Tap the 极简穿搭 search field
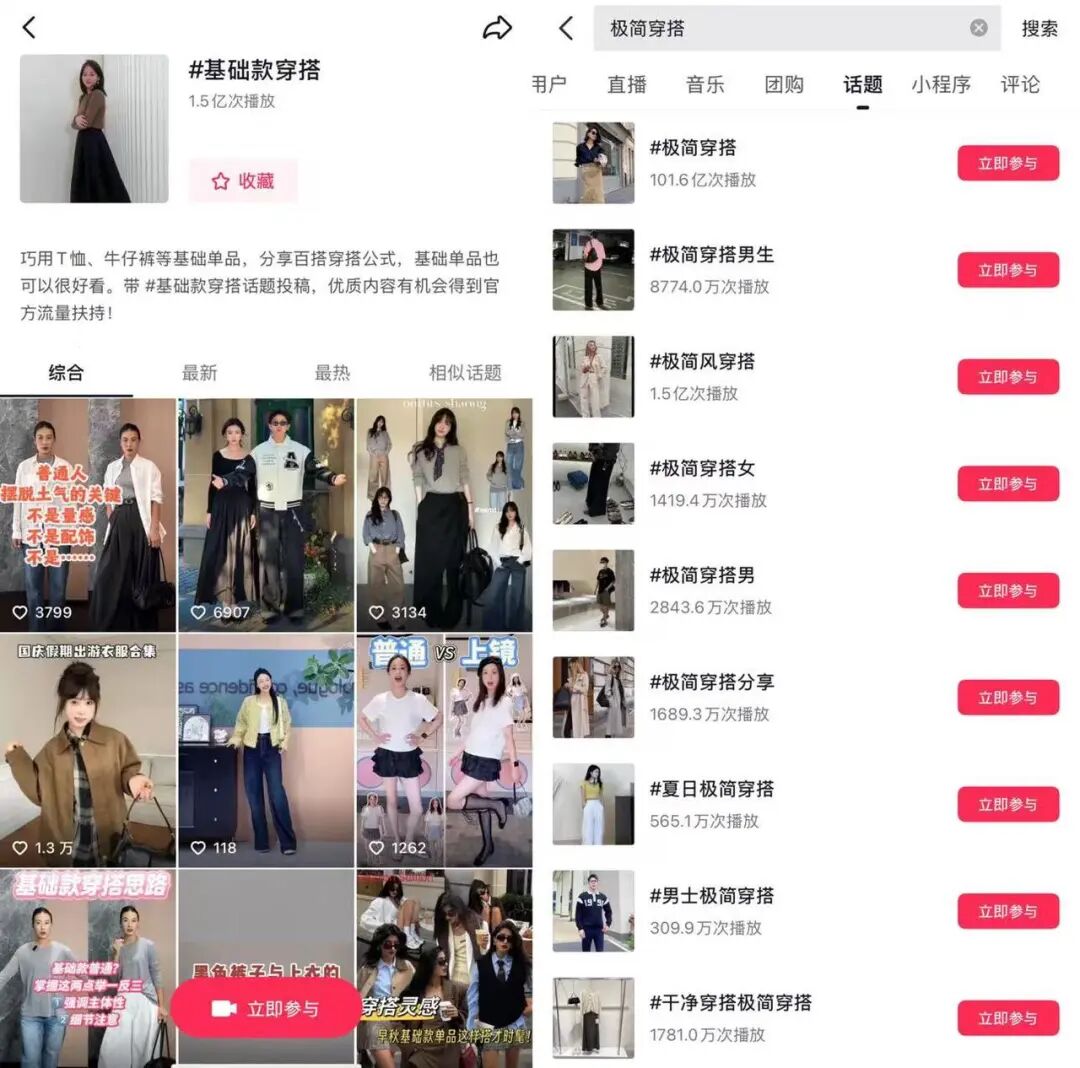1080x1068 pixels. 780,29
